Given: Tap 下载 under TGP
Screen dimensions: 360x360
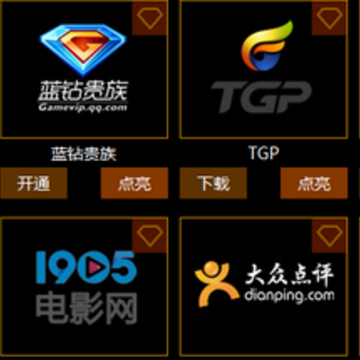Looking at the screenshot, I should tap(213, 183).
